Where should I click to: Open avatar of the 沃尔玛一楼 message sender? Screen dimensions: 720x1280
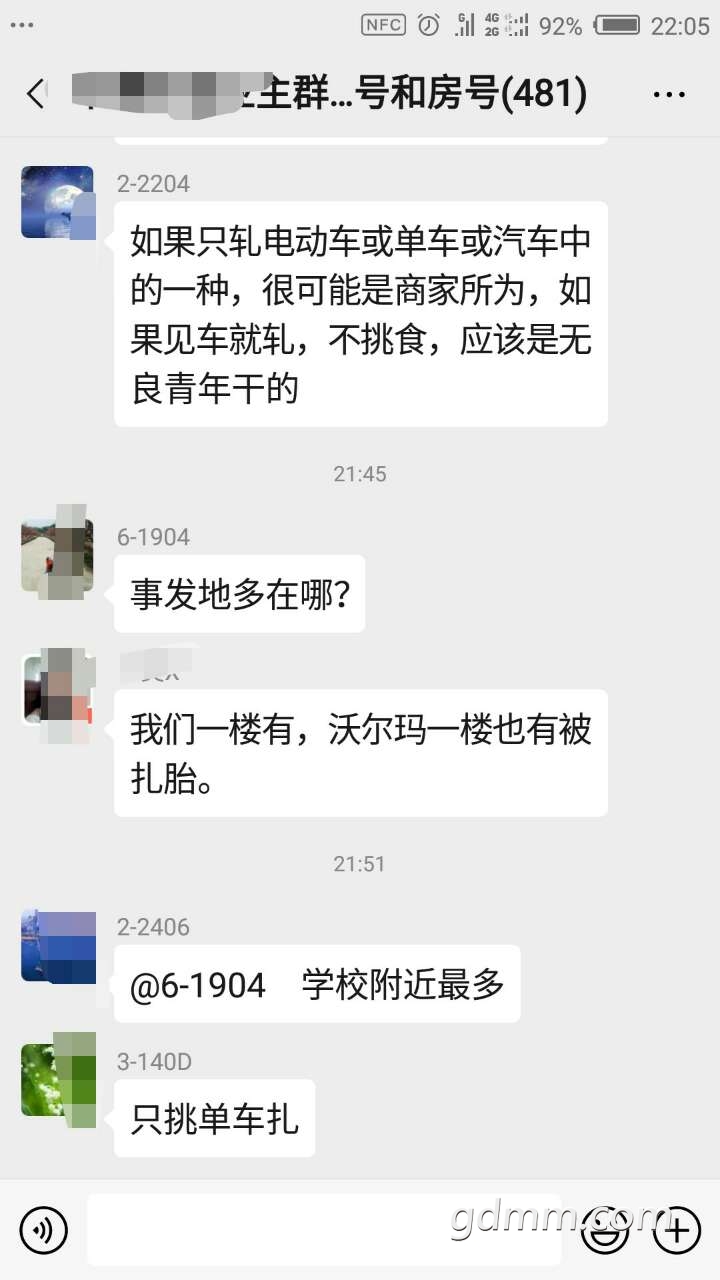(57, 689)
